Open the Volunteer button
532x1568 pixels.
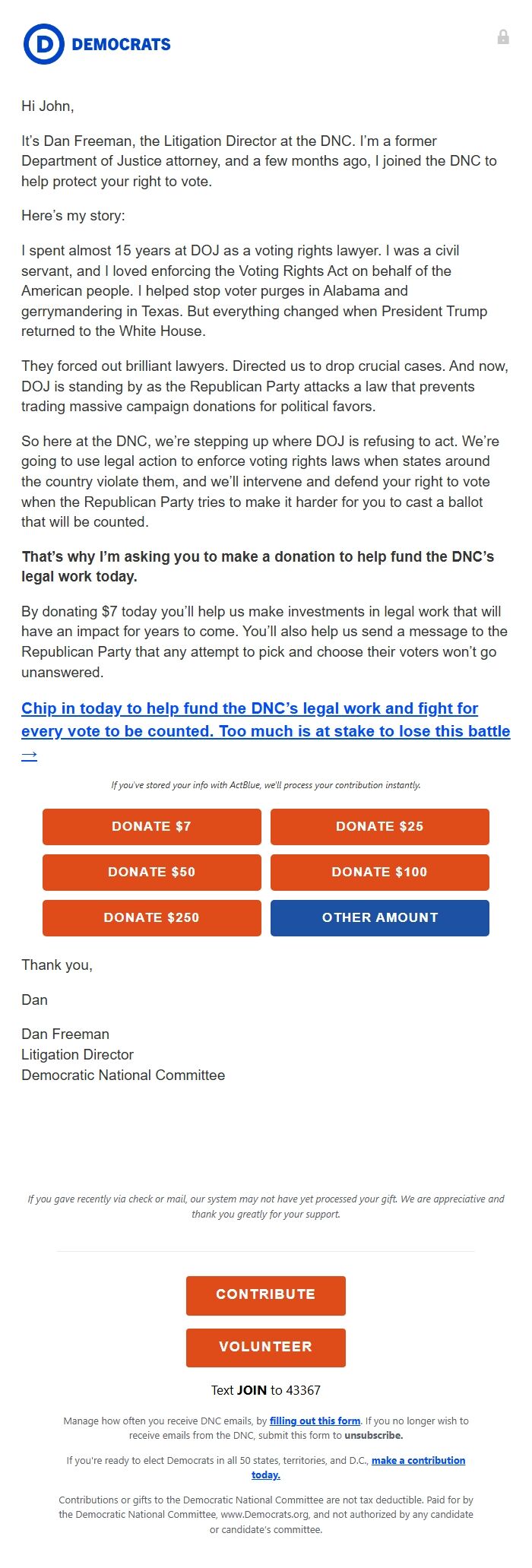(265, 1347)
